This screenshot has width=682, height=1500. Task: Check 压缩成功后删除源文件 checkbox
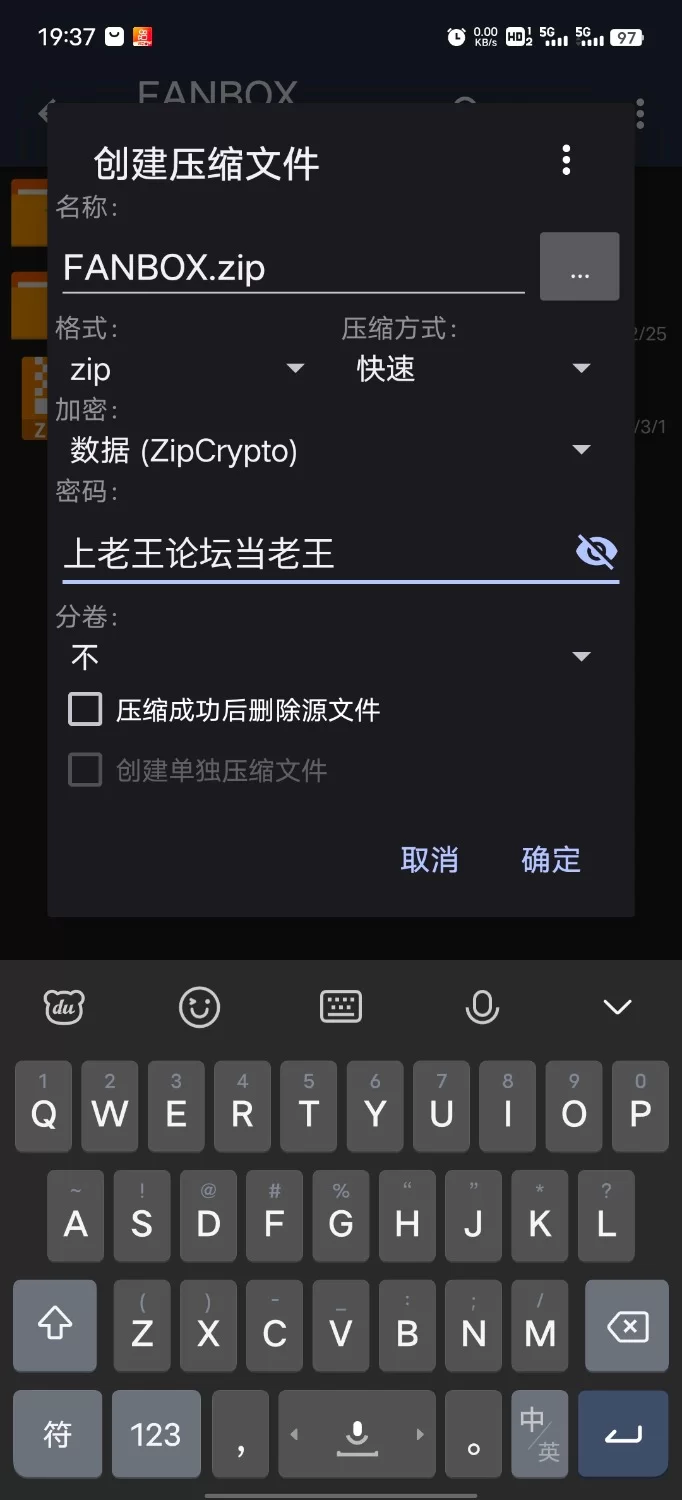click(85, 710)
